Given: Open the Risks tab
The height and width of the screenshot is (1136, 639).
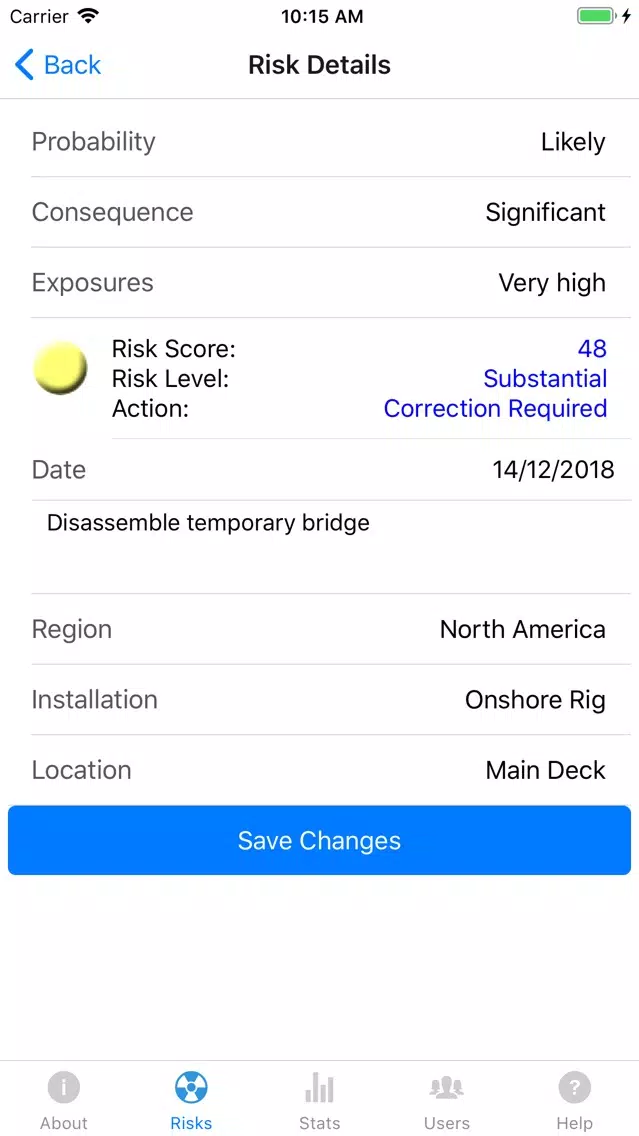Looking at the screenshot, I should (191, 1100).
